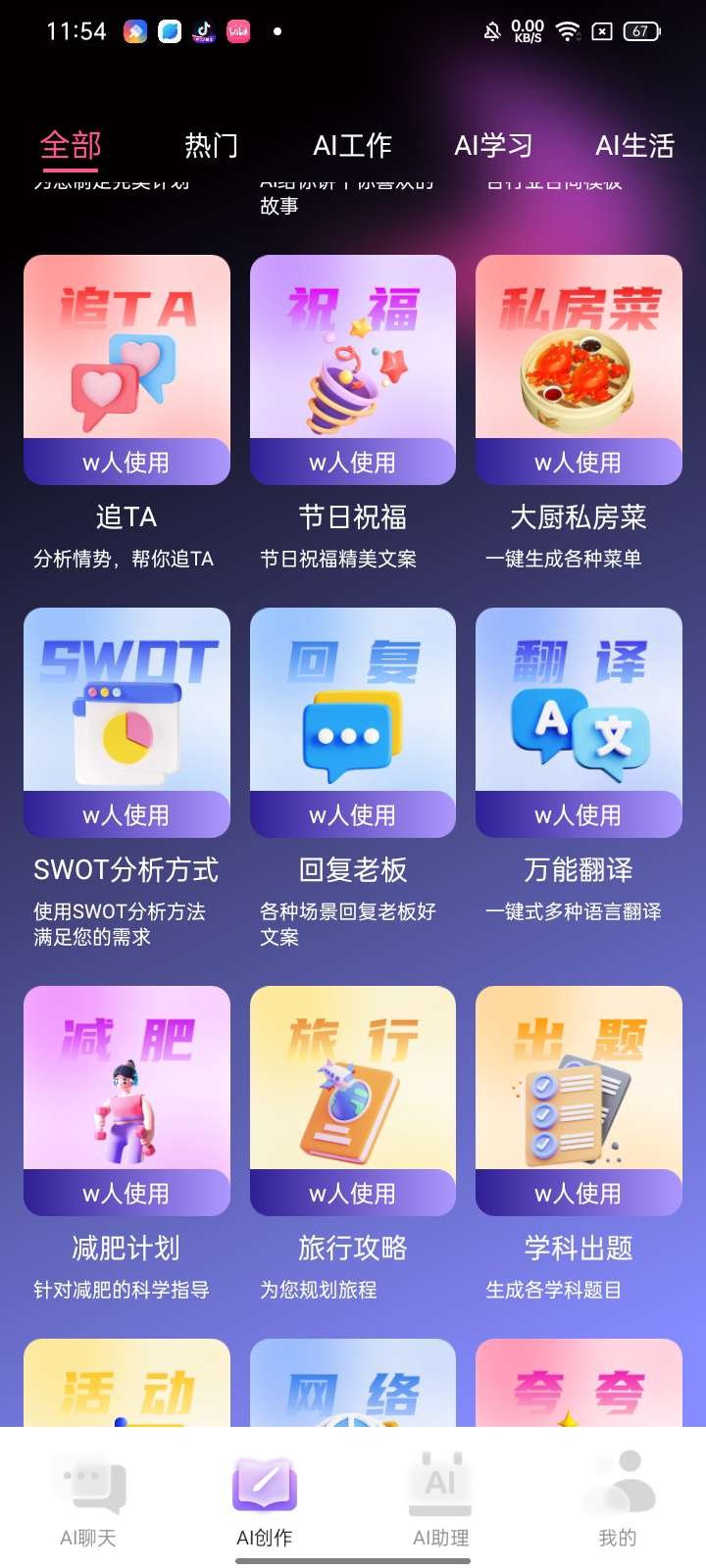Open the 万能翻译 card
Viewport: 706px width, 1568px height.
(579, 723)
